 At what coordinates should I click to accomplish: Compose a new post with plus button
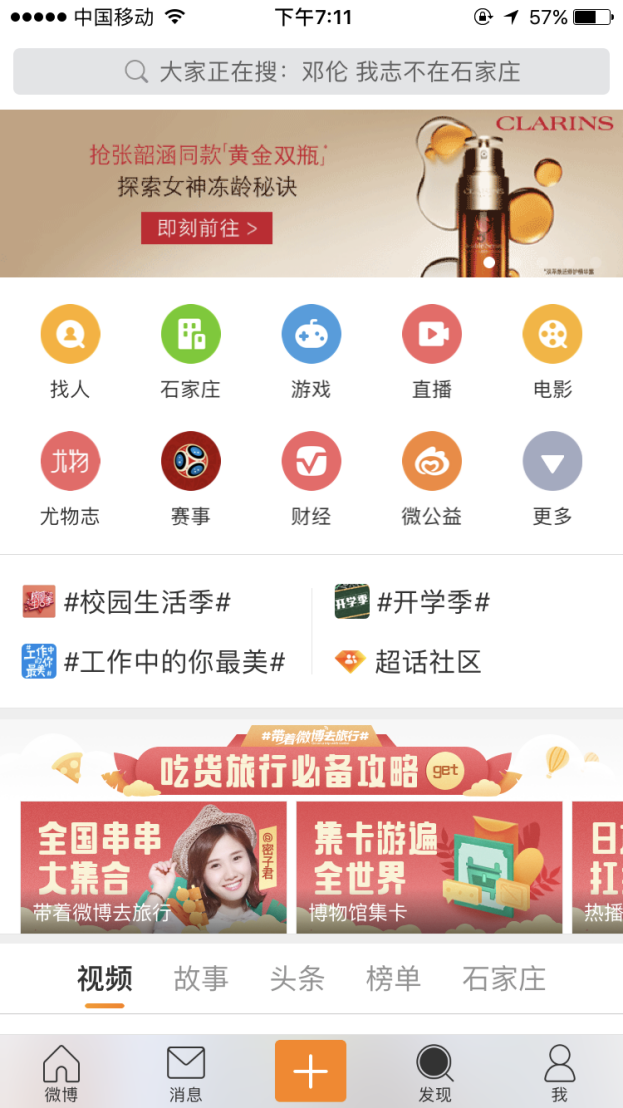tap(310, 1071)
